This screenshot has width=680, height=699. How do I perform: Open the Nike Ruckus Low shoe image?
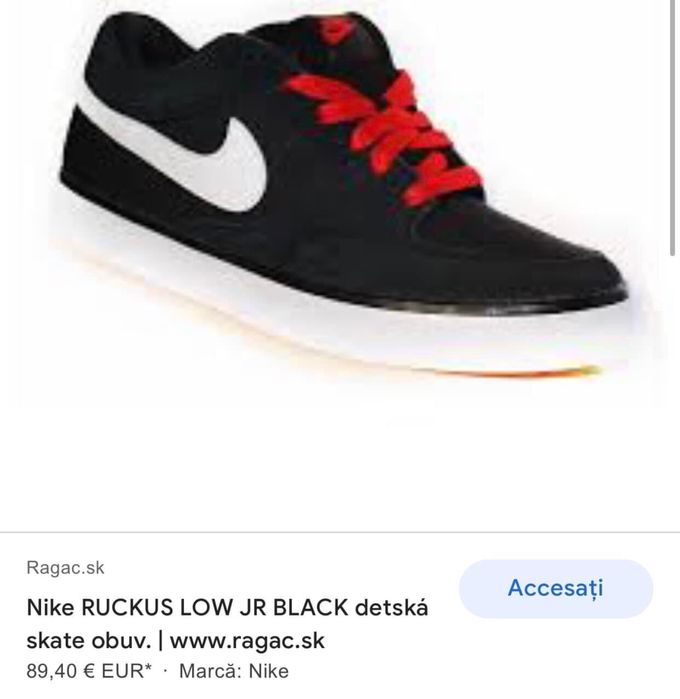tap(340, 200)
